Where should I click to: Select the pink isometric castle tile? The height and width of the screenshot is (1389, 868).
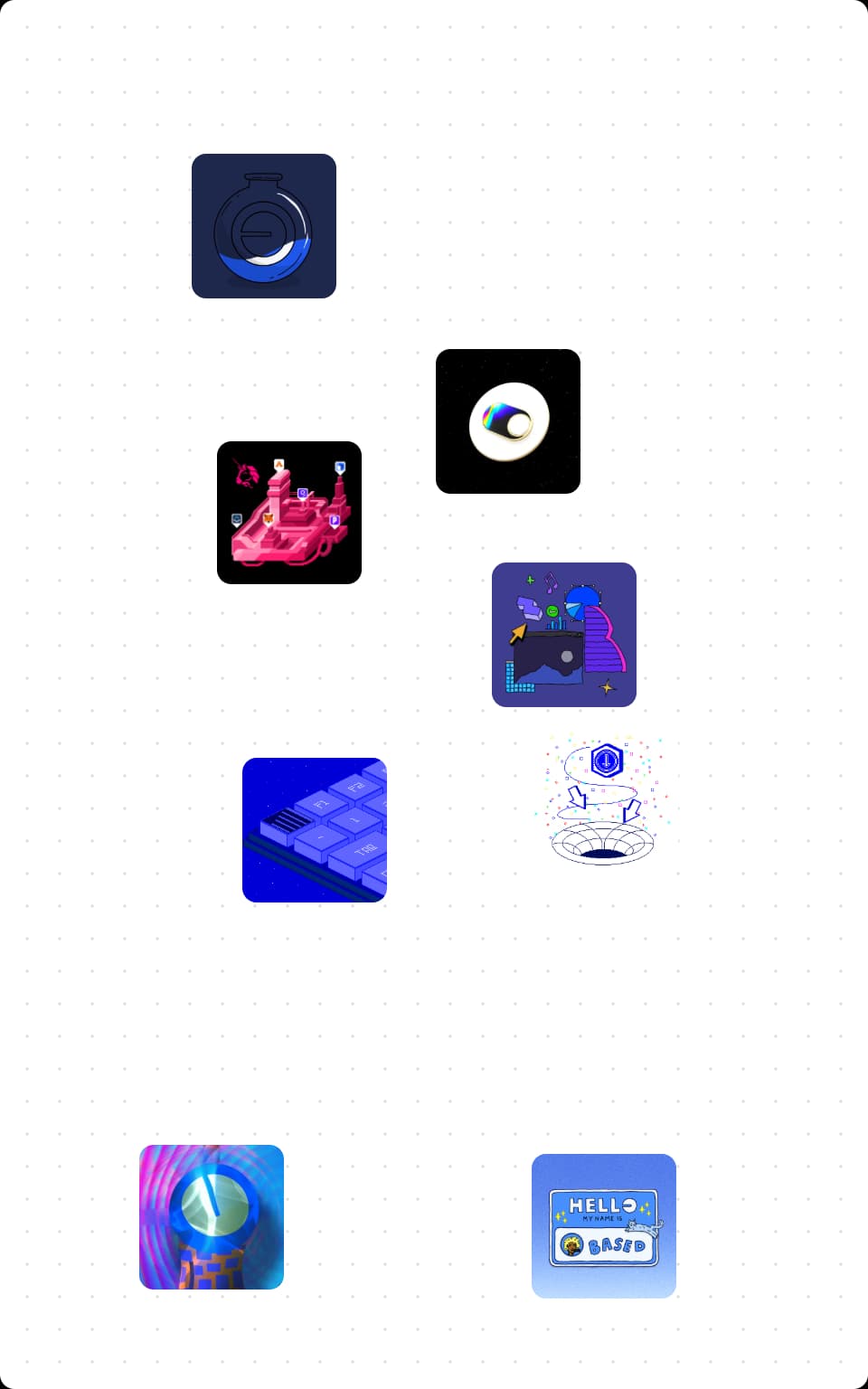click(289, 513)
